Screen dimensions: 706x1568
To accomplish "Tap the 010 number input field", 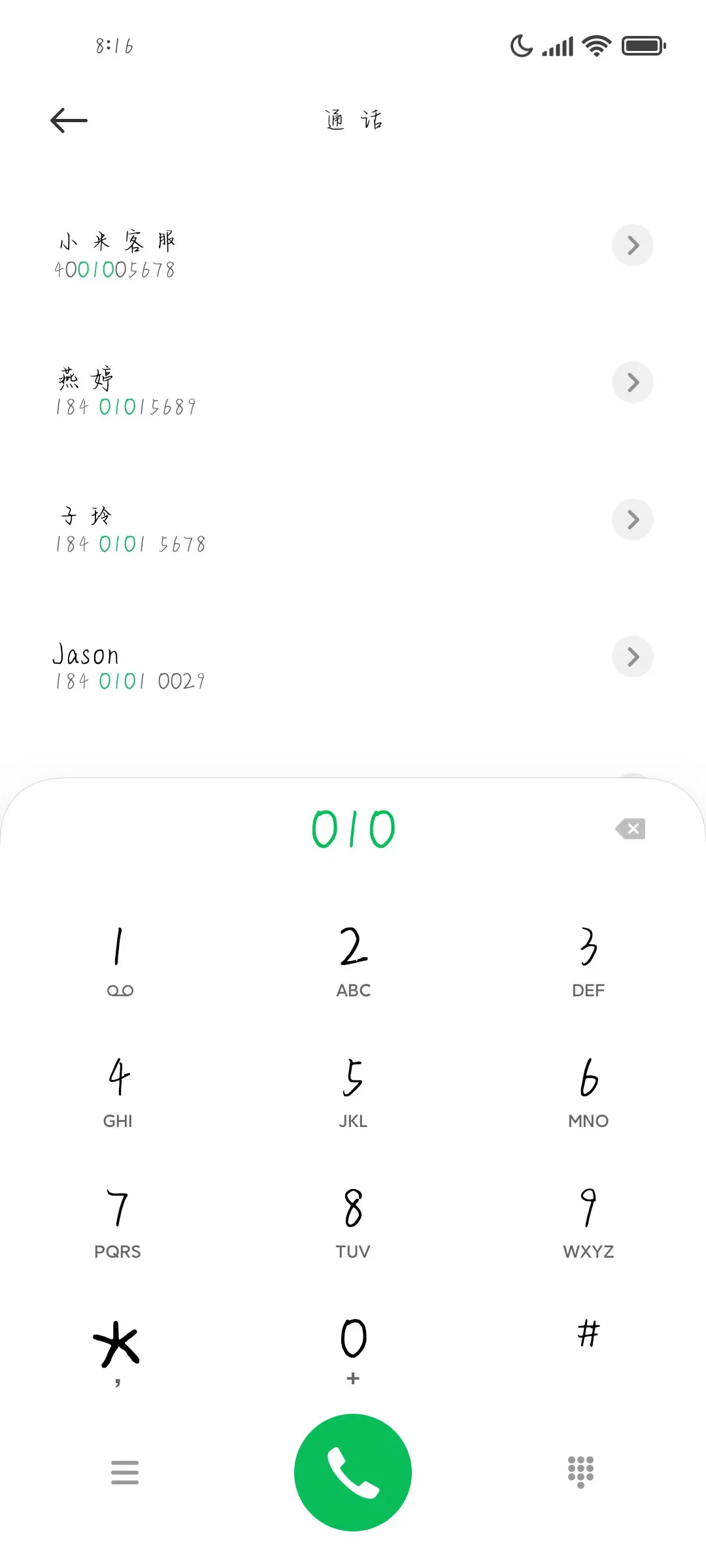I will click(x=352, y=828).
